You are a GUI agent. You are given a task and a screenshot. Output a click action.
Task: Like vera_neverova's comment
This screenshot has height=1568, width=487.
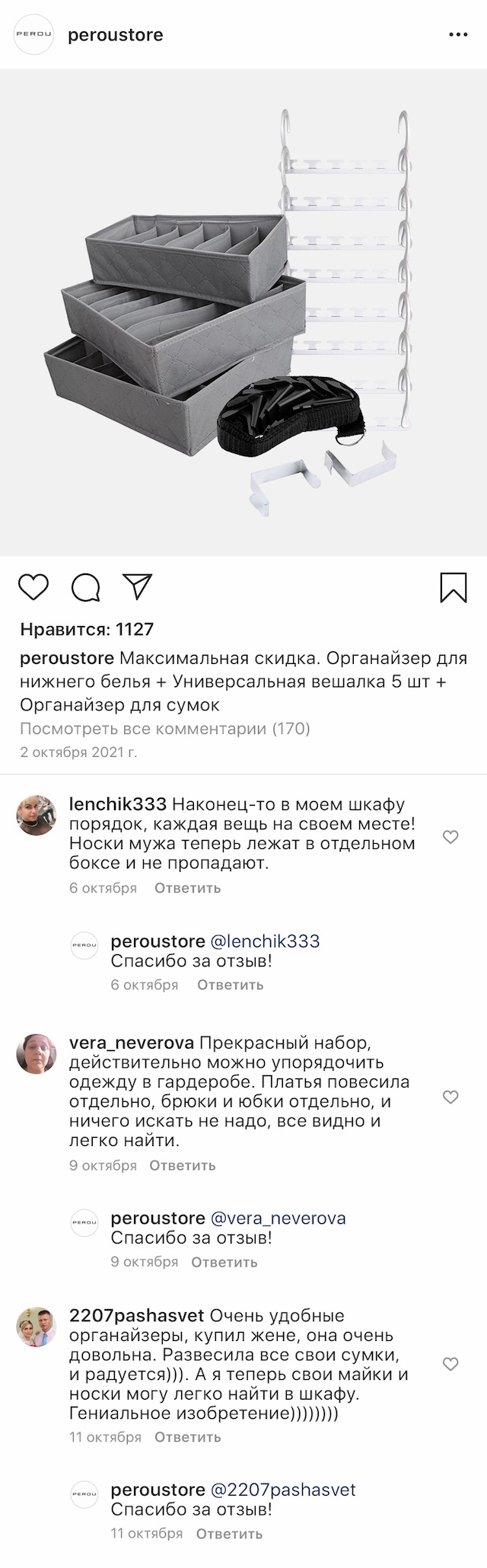(450, 1097)
